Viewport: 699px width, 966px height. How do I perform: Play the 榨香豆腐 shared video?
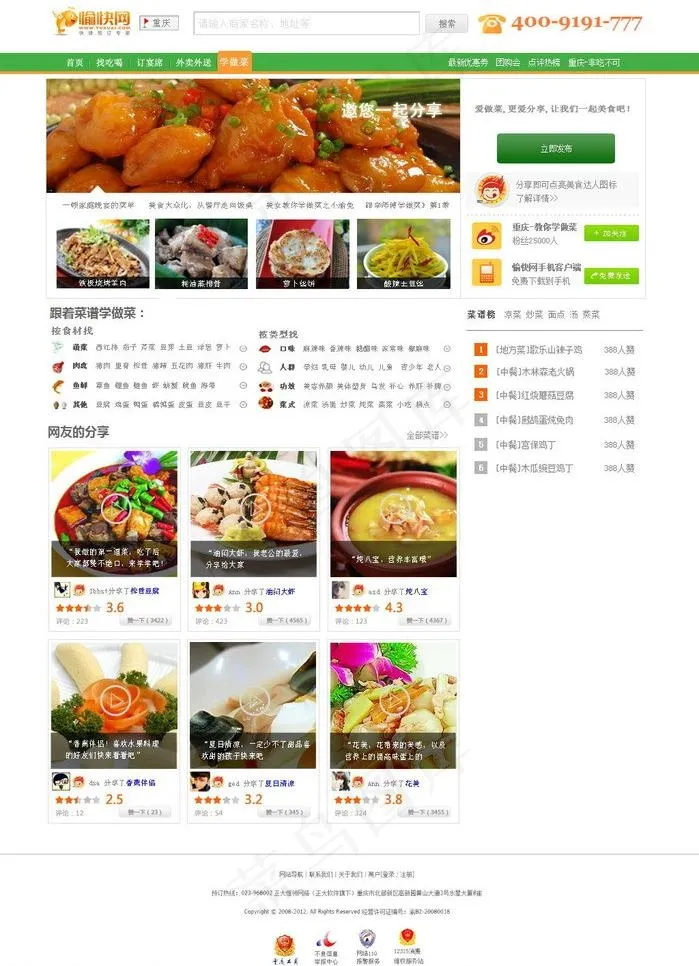tap(114, 508)
